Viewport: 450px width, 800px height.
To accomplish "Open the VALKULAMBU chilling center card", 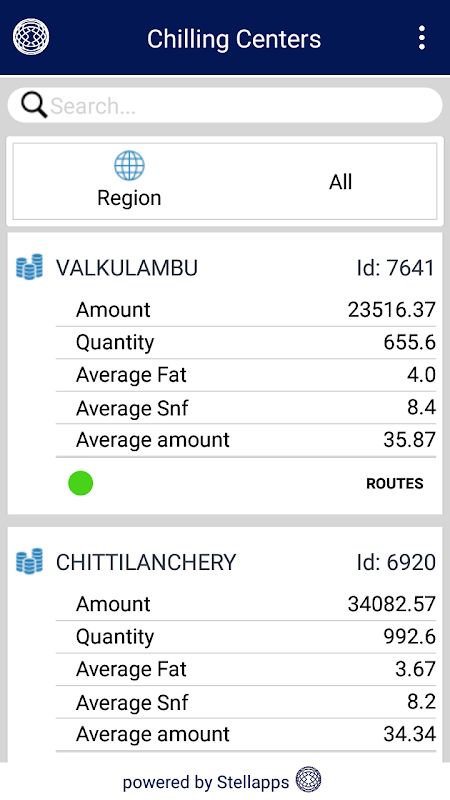I will coord(225,373).
